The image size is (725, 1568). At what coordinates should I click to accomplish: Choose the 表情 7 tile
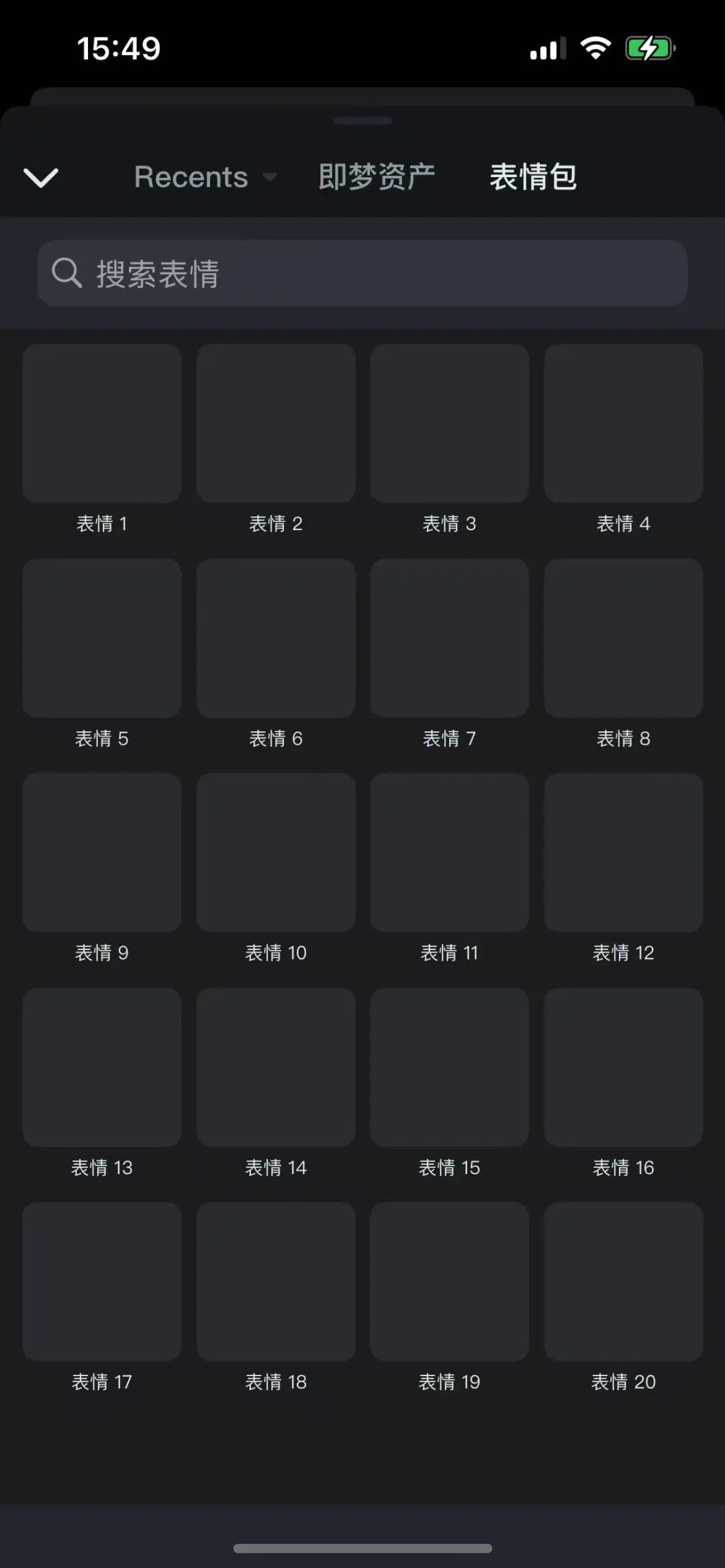[x=449, y=639]
